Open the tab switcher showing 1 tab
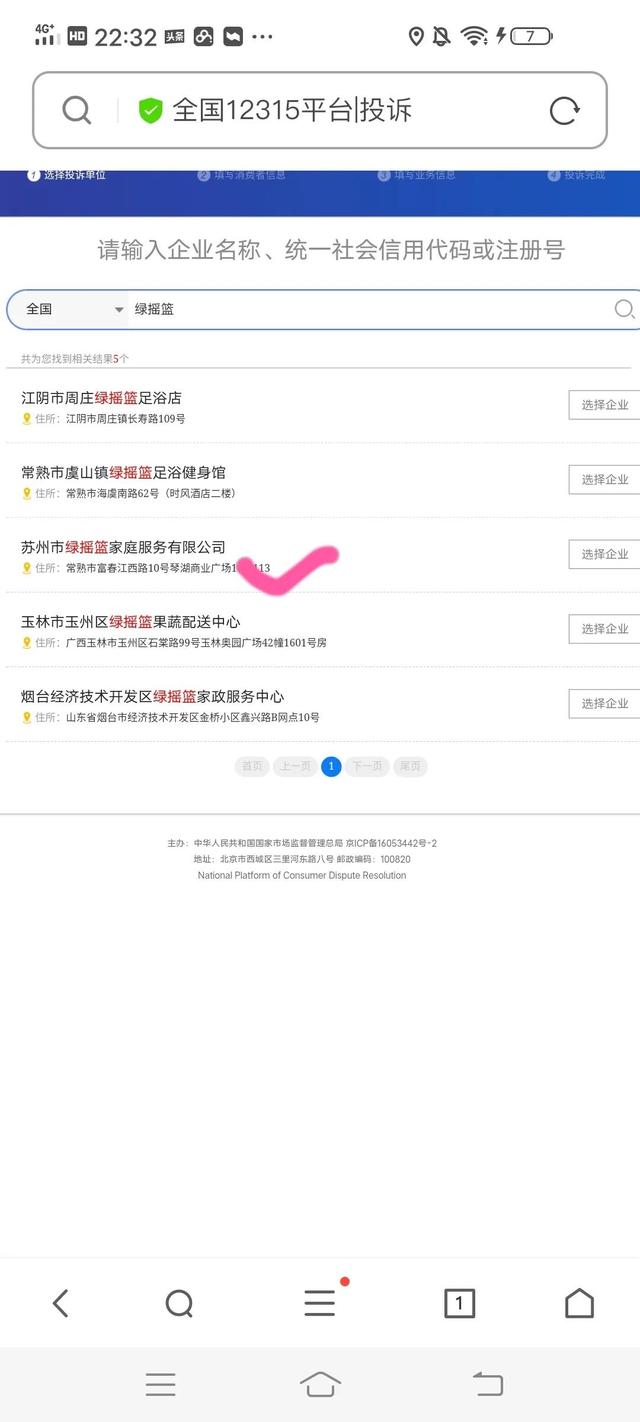Viewport: 640px width, 1422px height. pyautogui.click(x=459, y=1303)
